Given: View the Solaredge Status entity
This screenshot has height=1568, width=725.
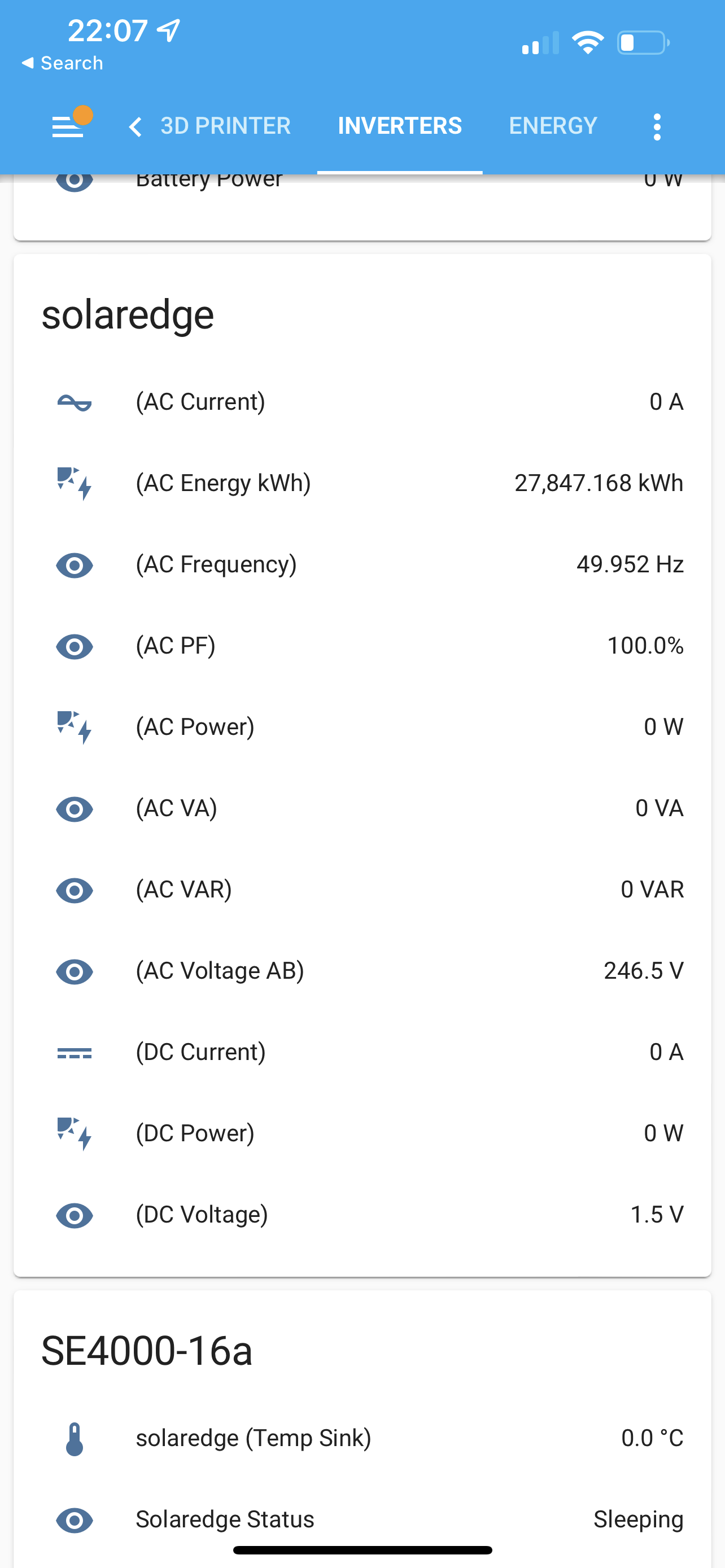Looking at the screenshot, I should click(x=363, y=1520).
